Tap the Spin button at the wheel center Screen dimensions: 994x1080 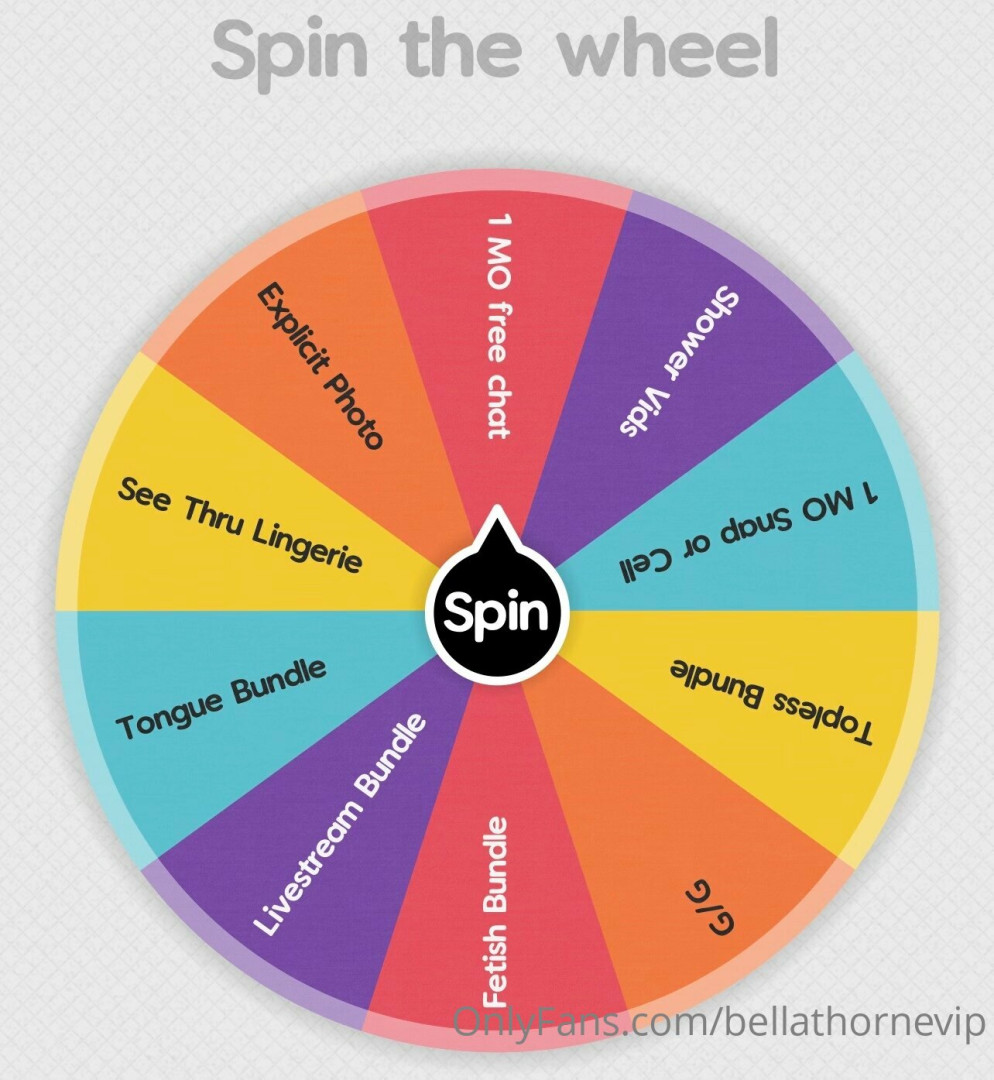[x=497, y=612]
